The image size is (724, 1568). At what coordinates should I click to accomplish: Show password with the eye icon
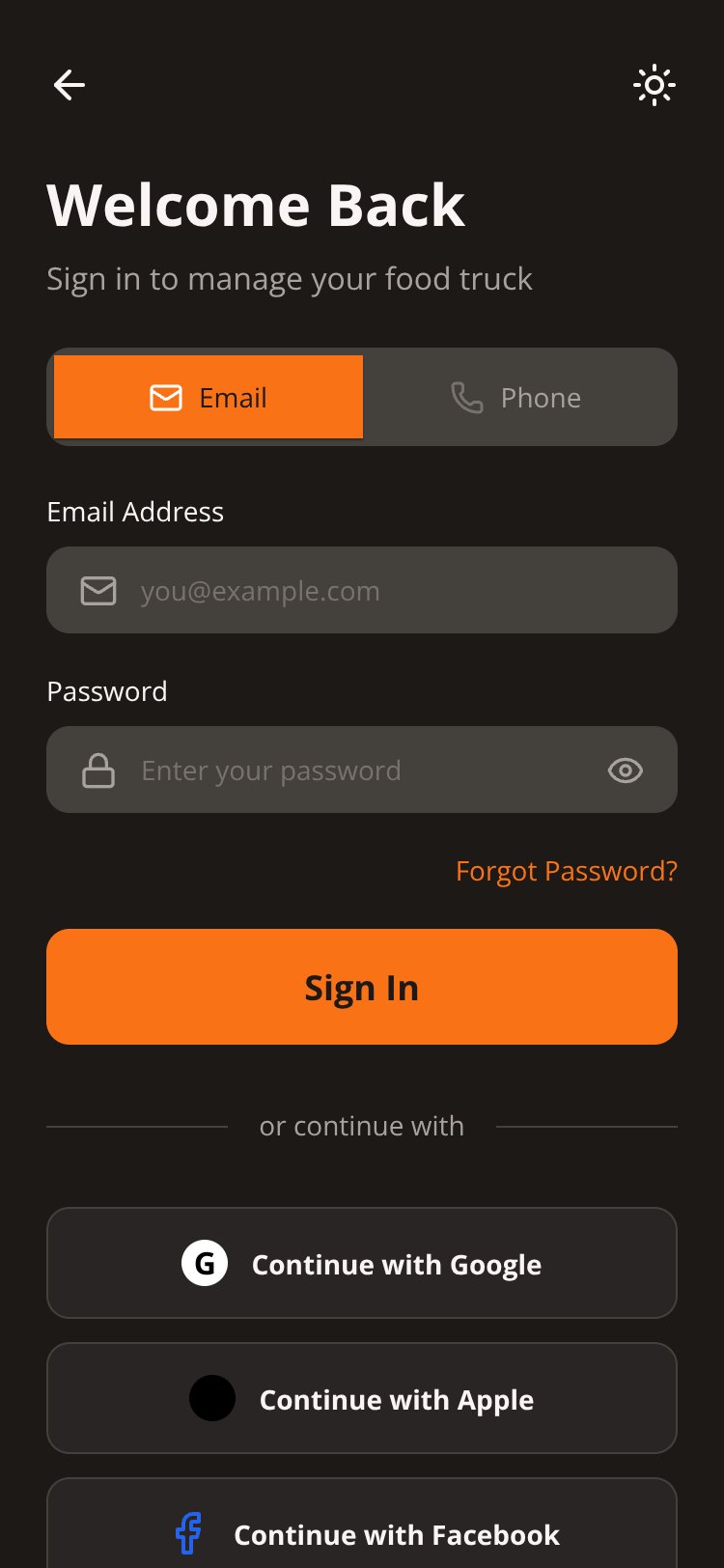click(626, 770)
